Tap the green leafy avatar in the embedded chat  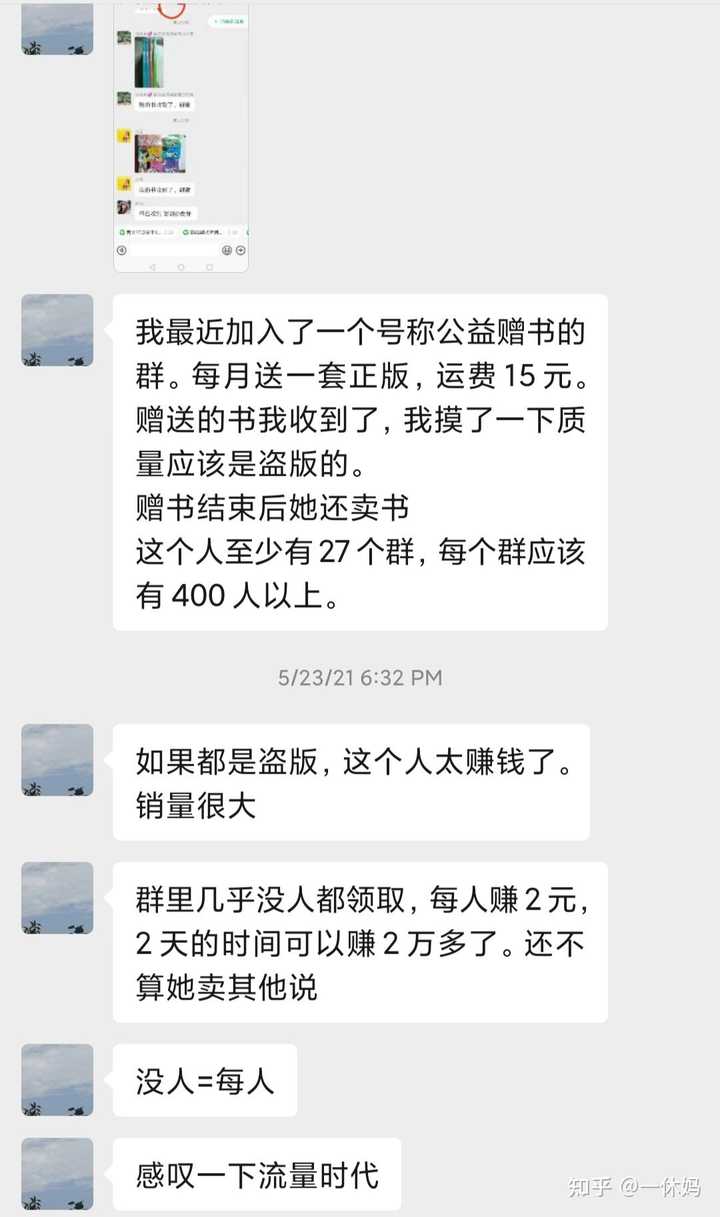[x=122, y=36]
